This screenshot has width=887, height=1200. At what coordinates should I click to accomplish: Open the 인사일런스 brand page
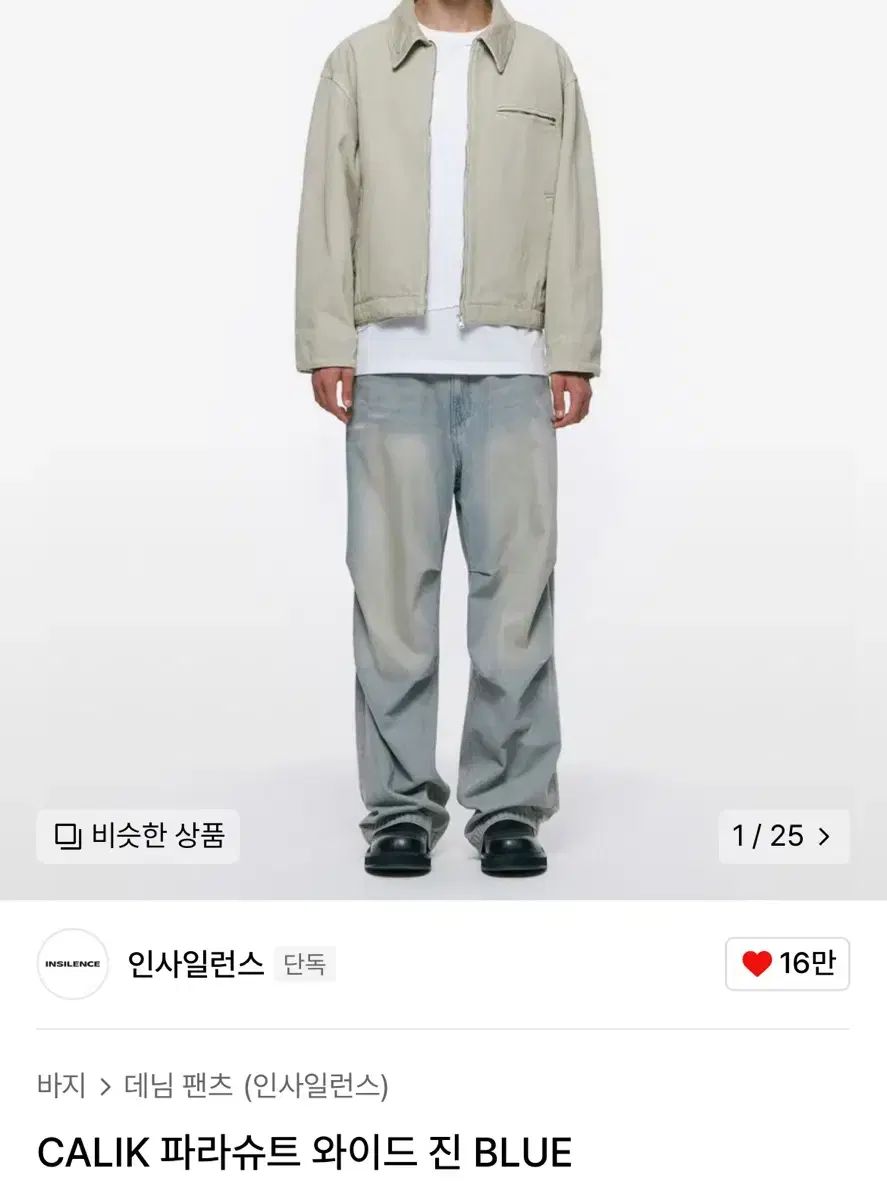coord(195,964)
